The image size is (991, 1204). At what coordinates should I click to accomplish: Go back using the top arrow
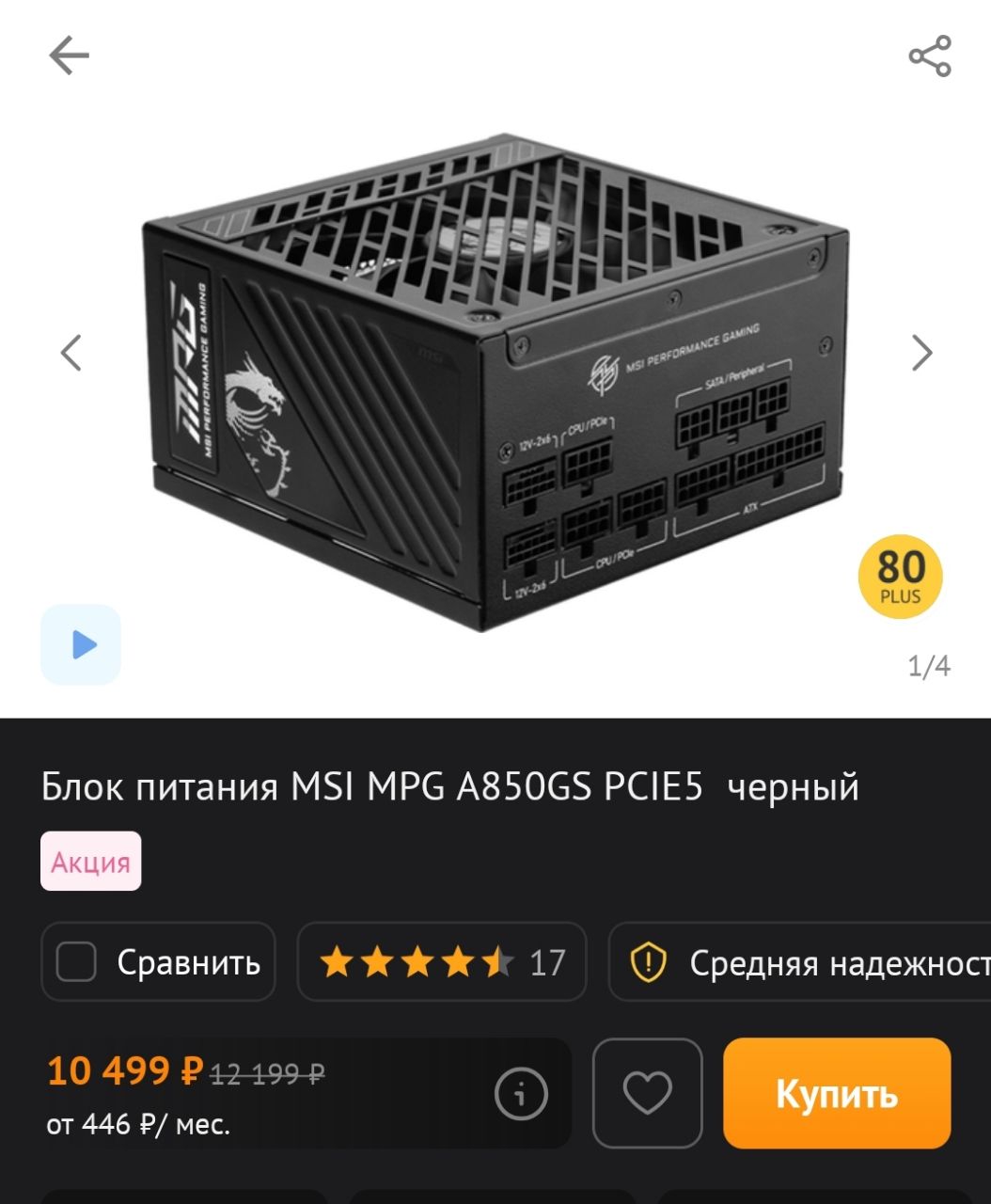[x=69, y=55]
